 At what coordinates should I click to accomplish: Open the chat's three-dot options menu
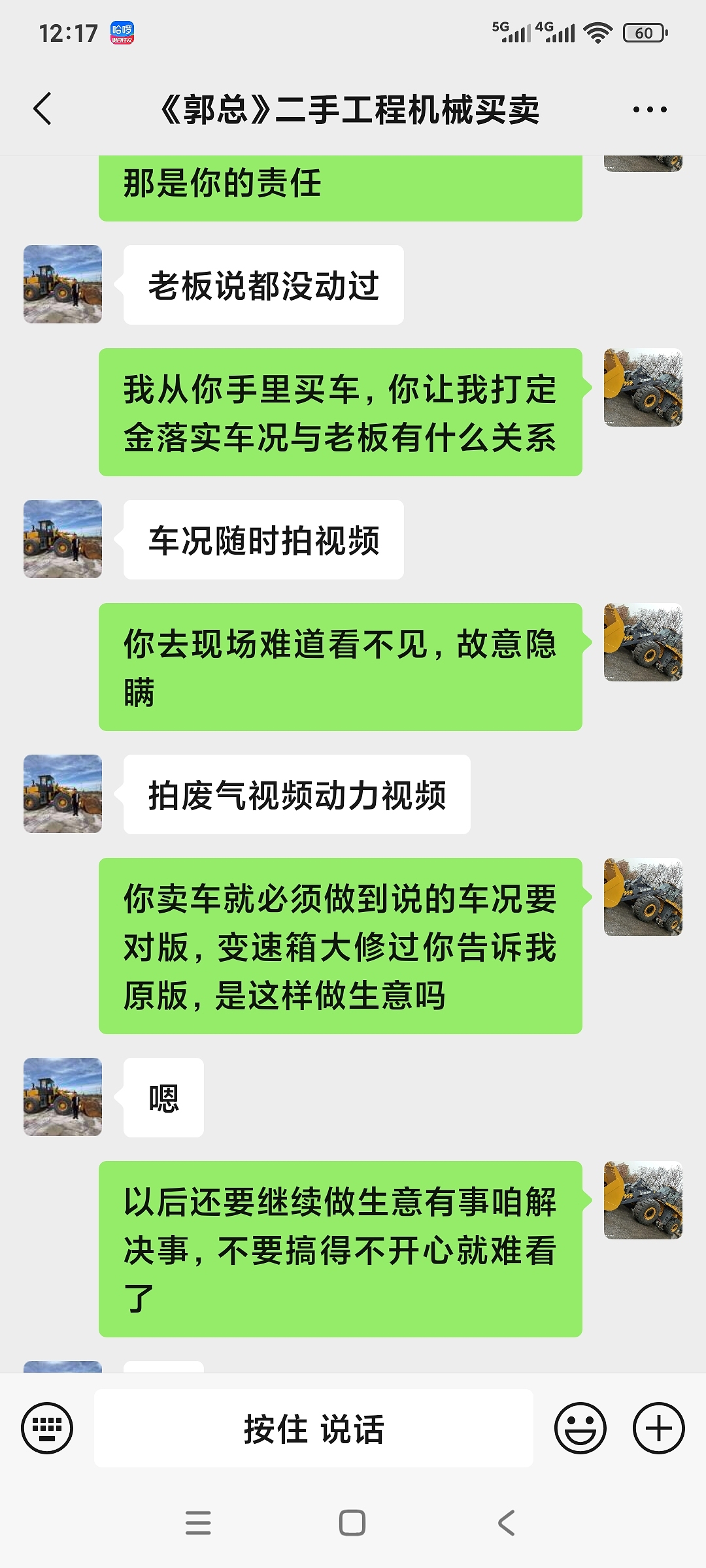point(650,110)
